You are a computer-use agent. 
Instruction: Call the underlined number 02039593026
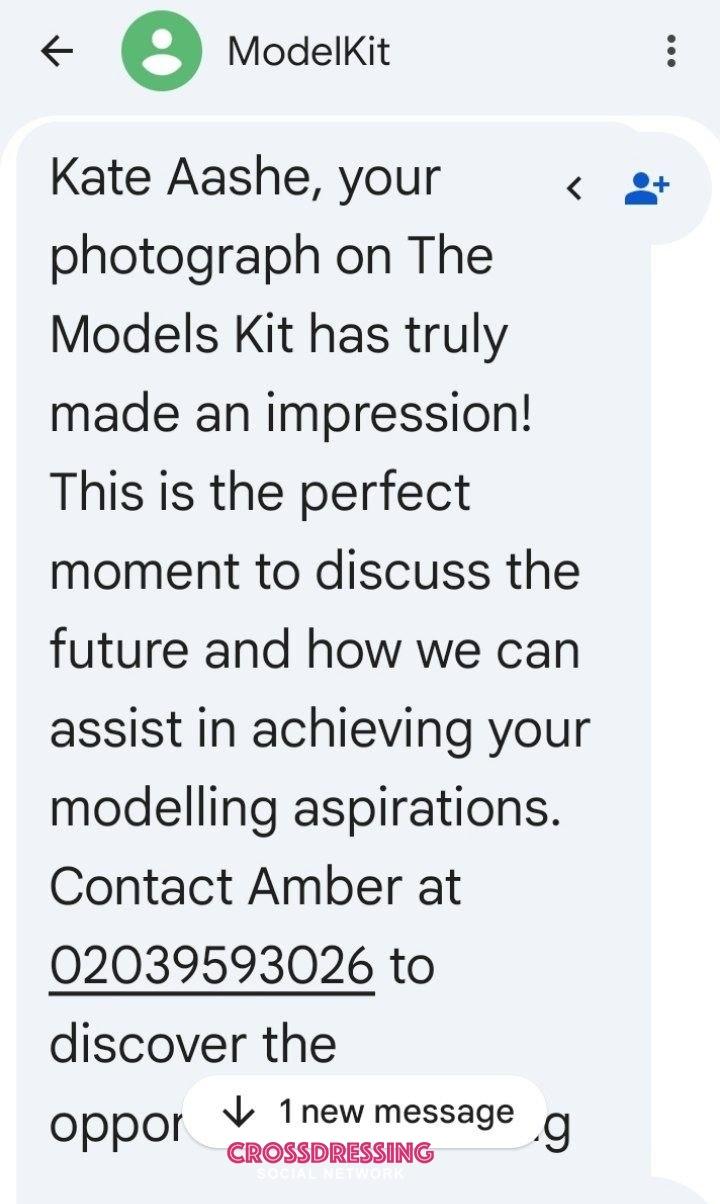[212, 966]
